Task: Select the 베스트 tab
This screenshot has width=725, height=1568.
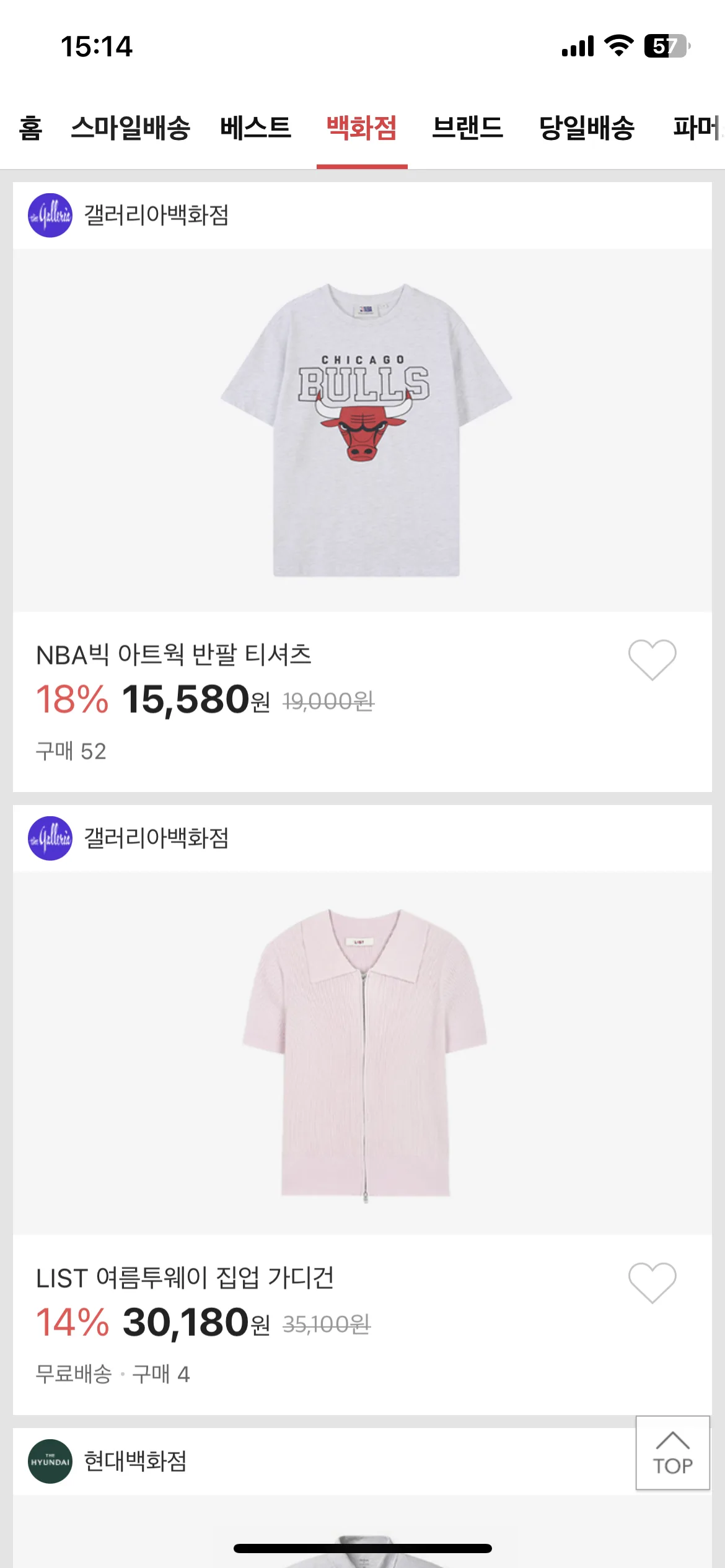Action: [255, 128]
